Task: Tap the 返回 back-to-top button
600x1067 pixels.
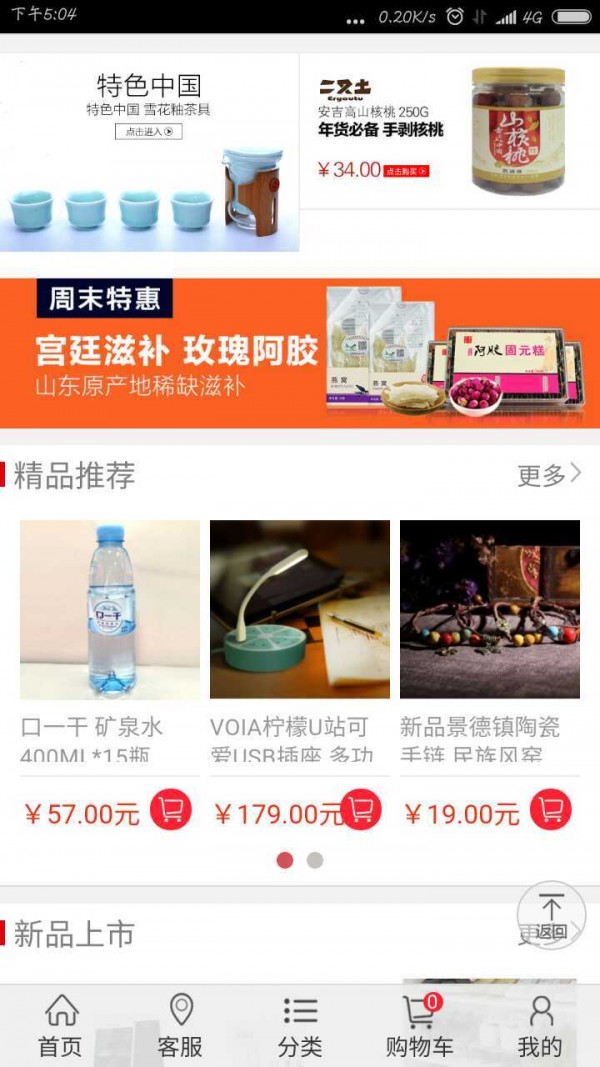Action: [x=551, y=915]
